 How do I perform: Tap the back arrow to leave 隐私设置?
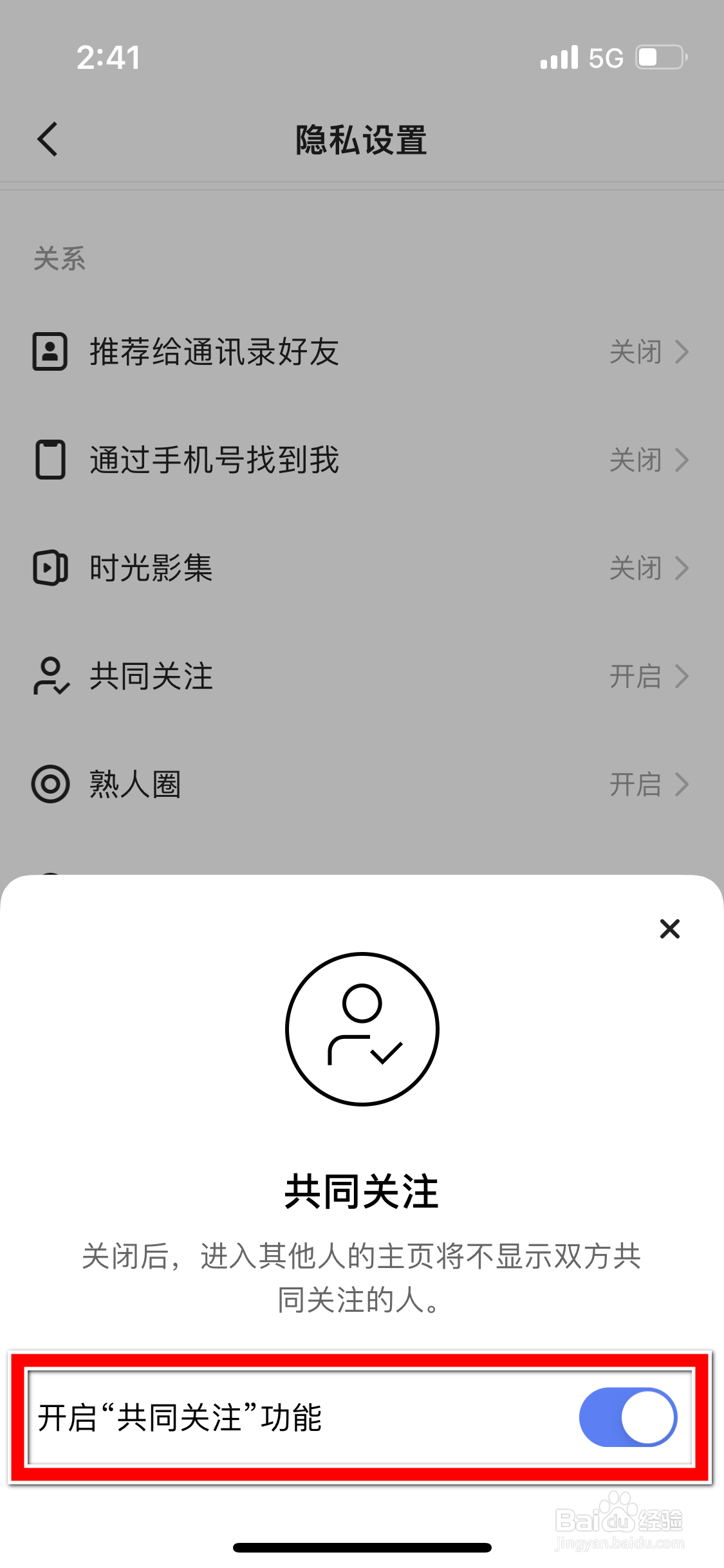[46, 139]
